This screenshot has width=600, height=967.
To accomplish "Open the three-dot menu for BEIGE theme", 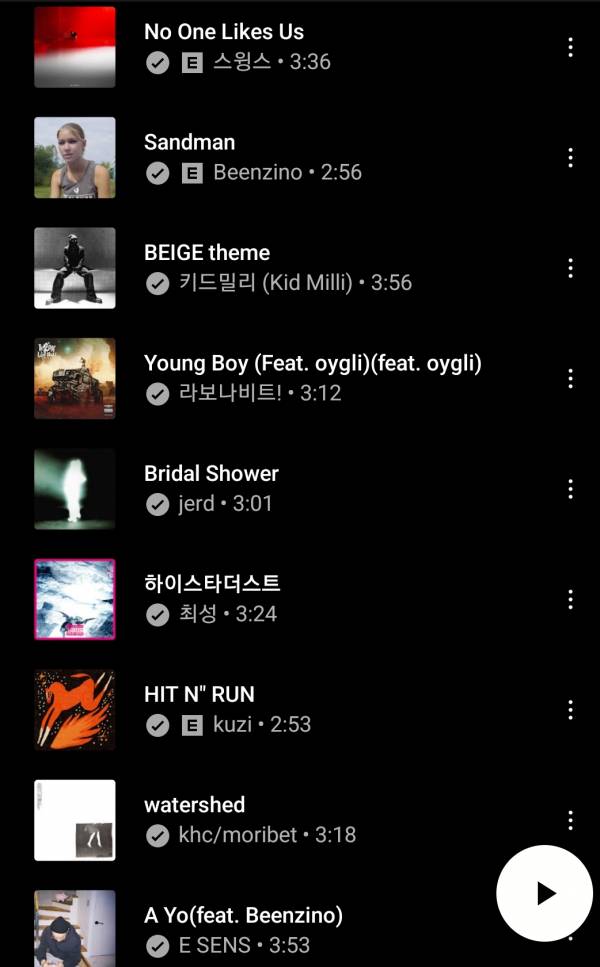I will pos(570,268).
